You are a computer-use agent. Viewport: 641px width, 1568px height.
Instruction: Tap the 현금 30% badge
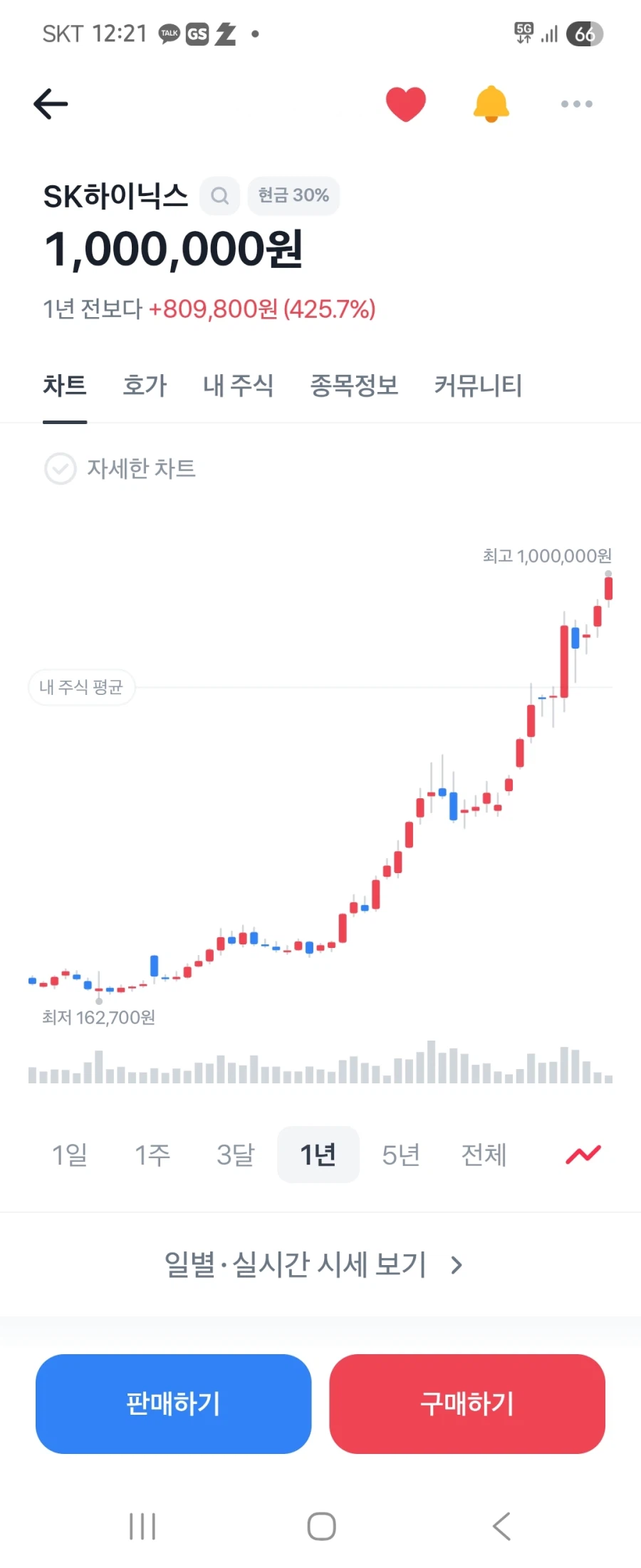[x=293, y=196]
